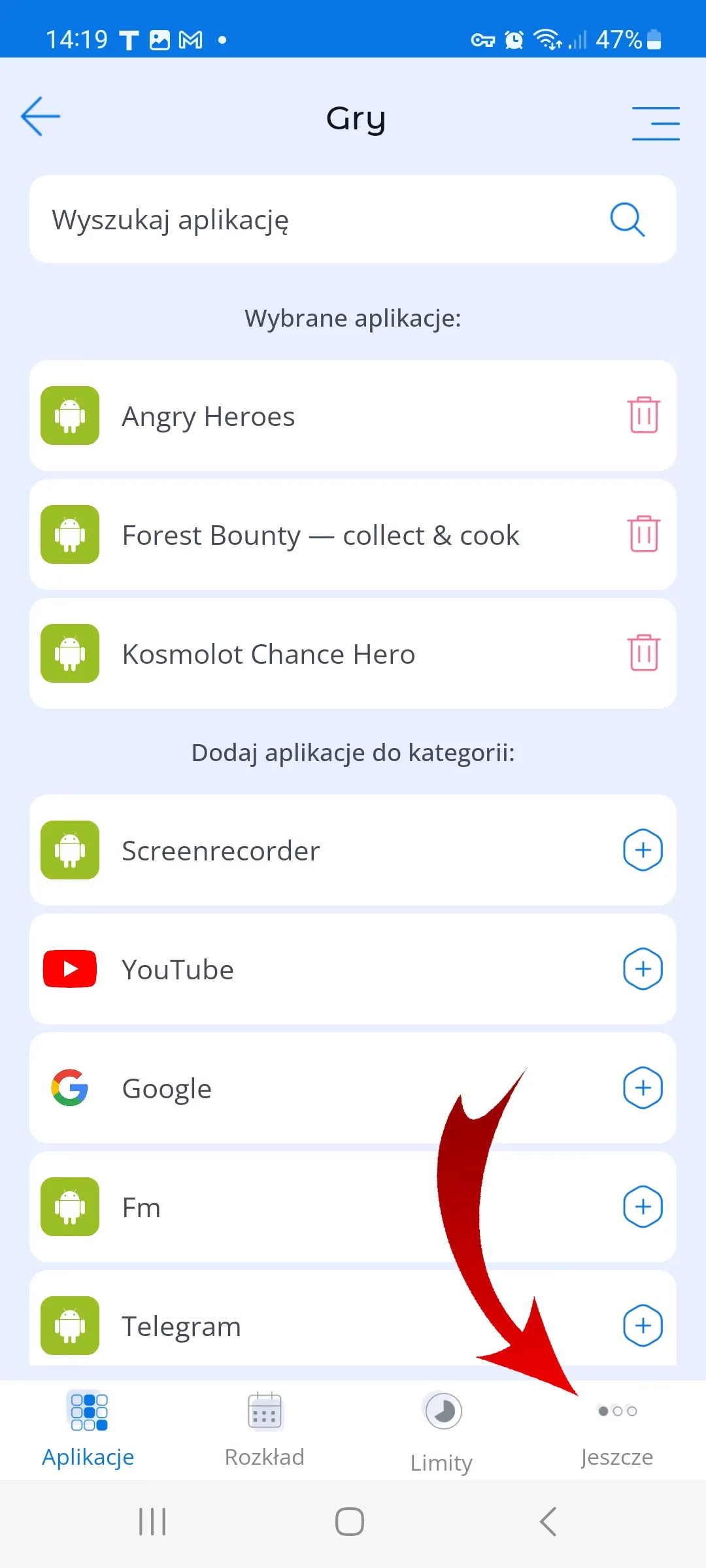Delete Forest Bounty from the category

coord(643,534)
